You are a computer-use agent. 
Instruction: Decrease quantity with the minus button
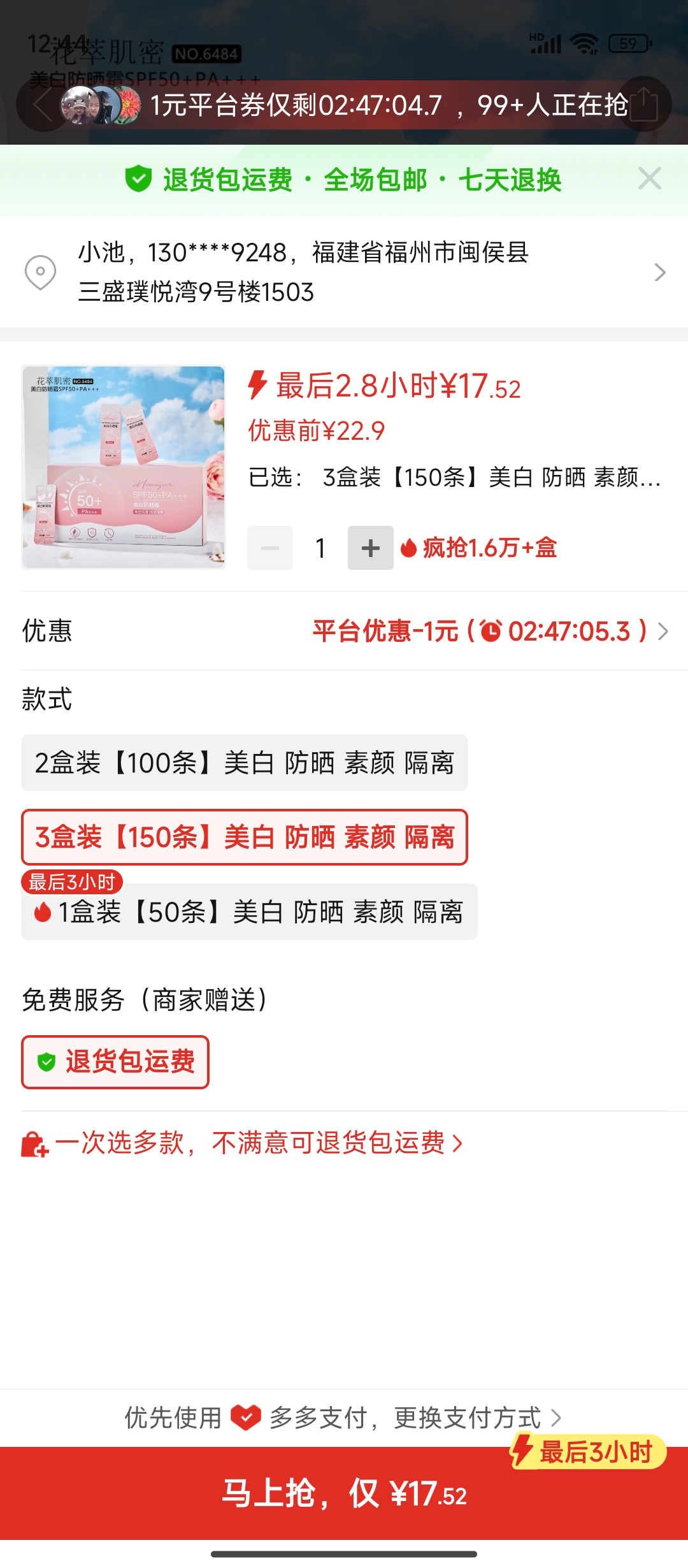click(270, 548)
